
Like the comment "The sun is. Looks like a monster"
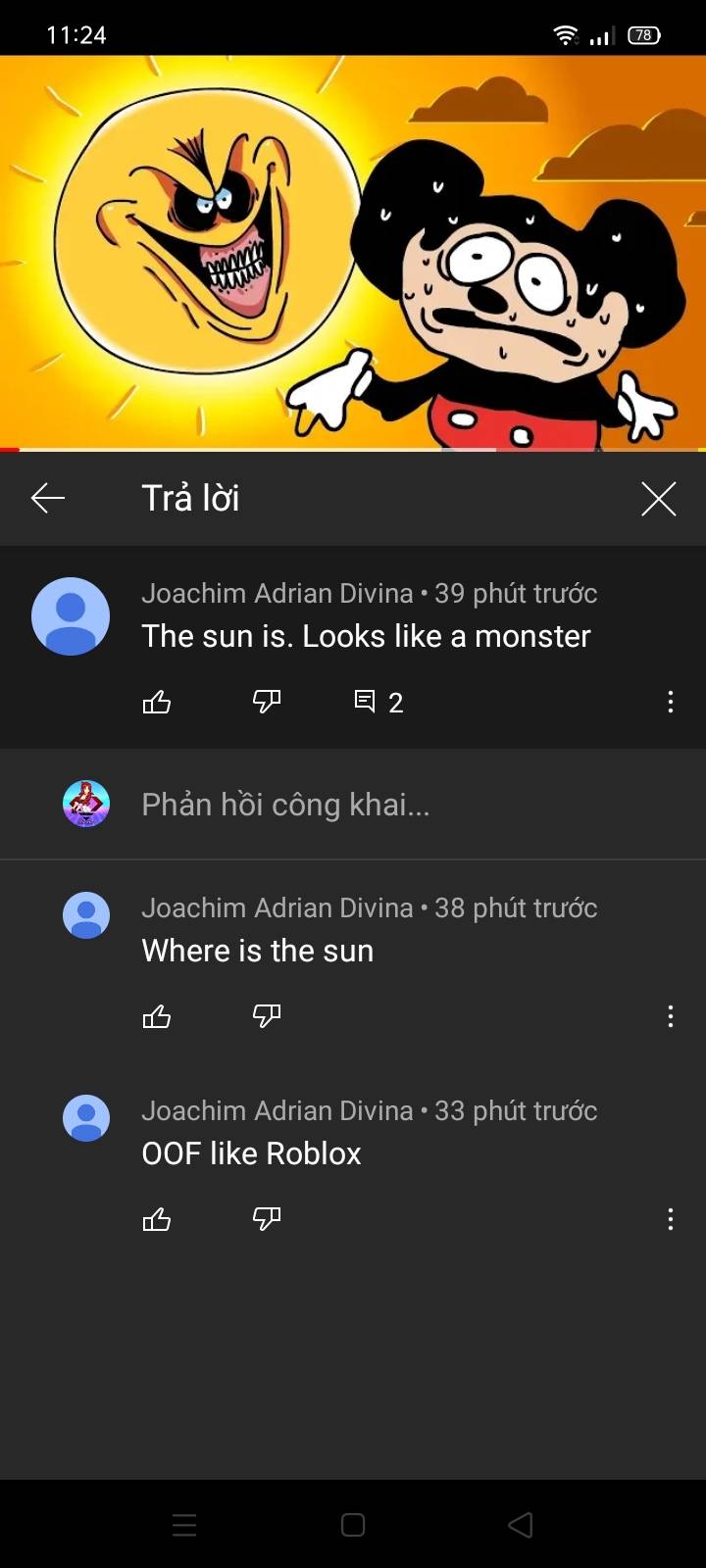click(157, 702)
